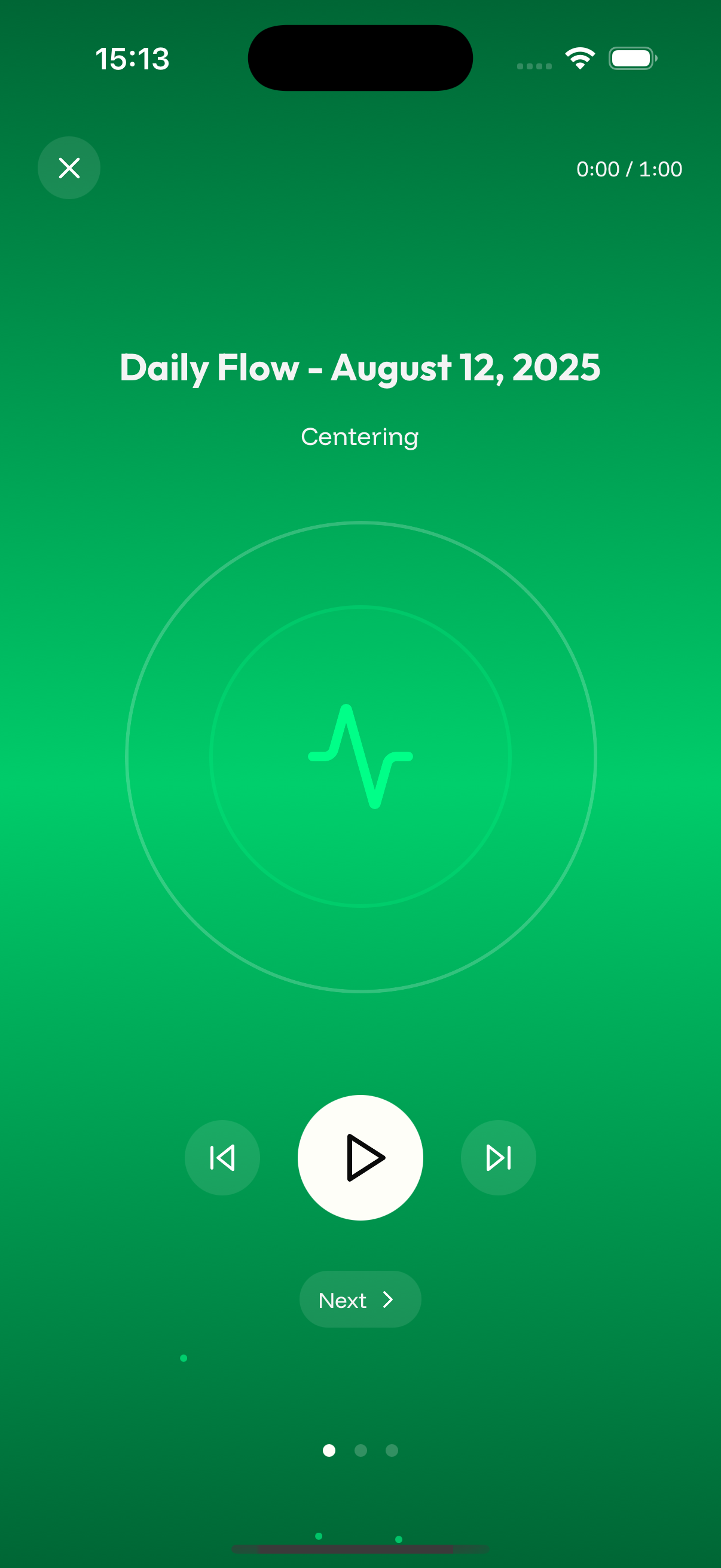Start playing the Centering segment
721x1568 pixels.
[360, 1157]
